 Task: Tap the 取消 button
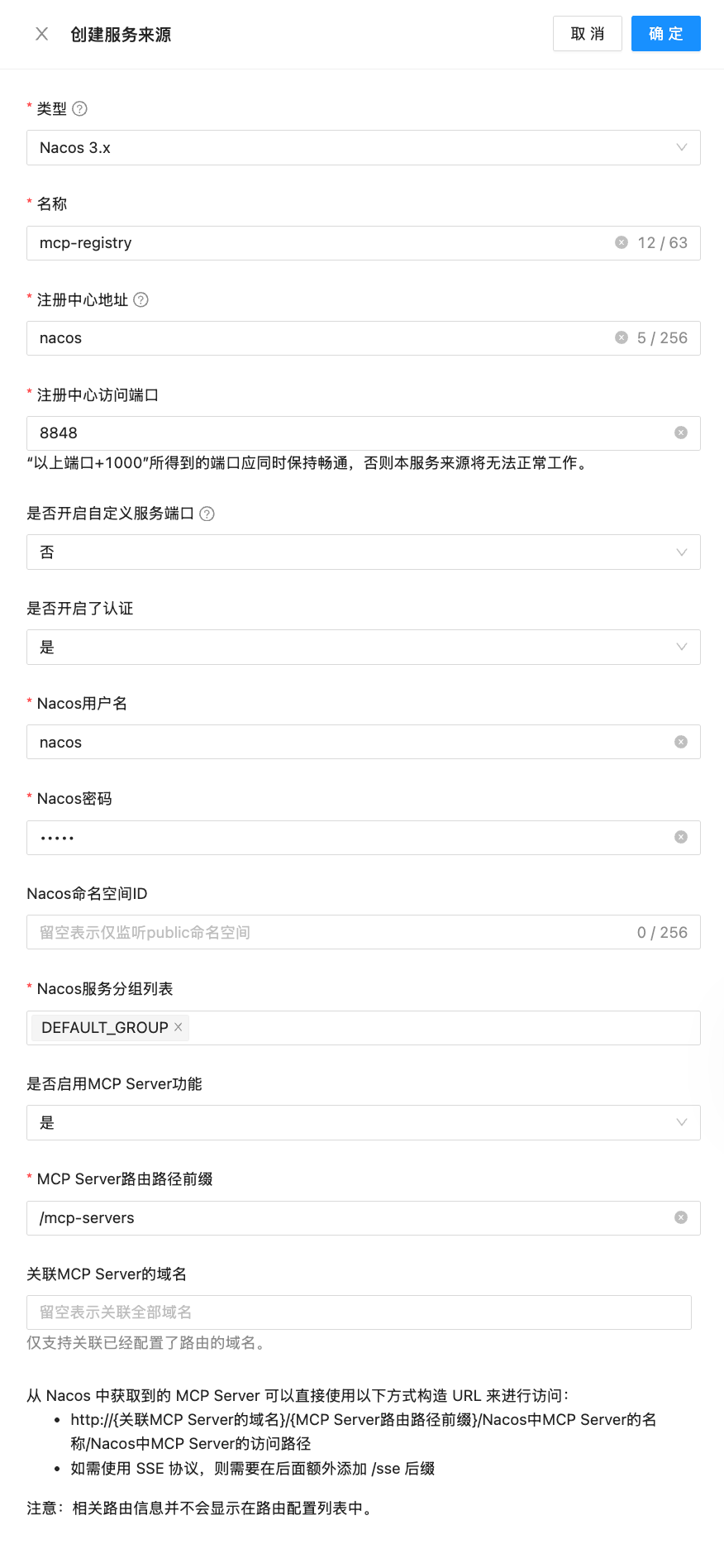(587, 34)
